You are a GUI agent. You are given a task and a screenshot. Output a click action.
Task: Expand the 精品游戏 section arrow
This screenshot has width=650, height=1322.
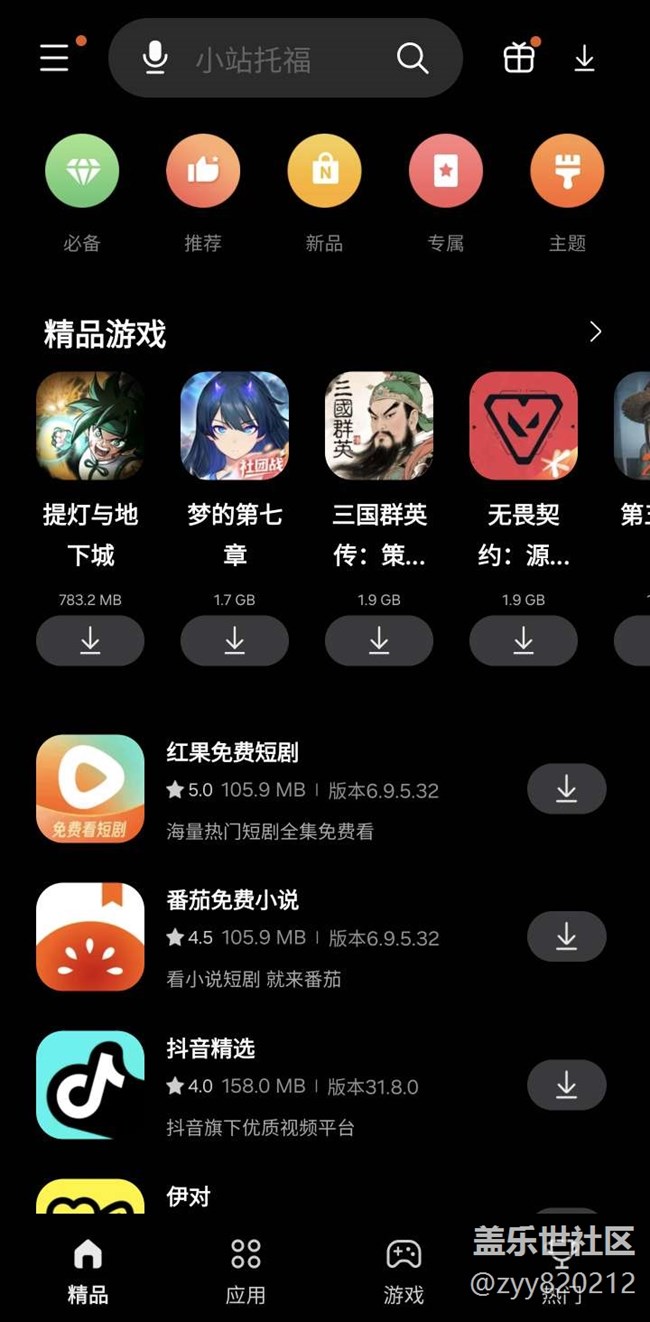click(x=596, y=332)
